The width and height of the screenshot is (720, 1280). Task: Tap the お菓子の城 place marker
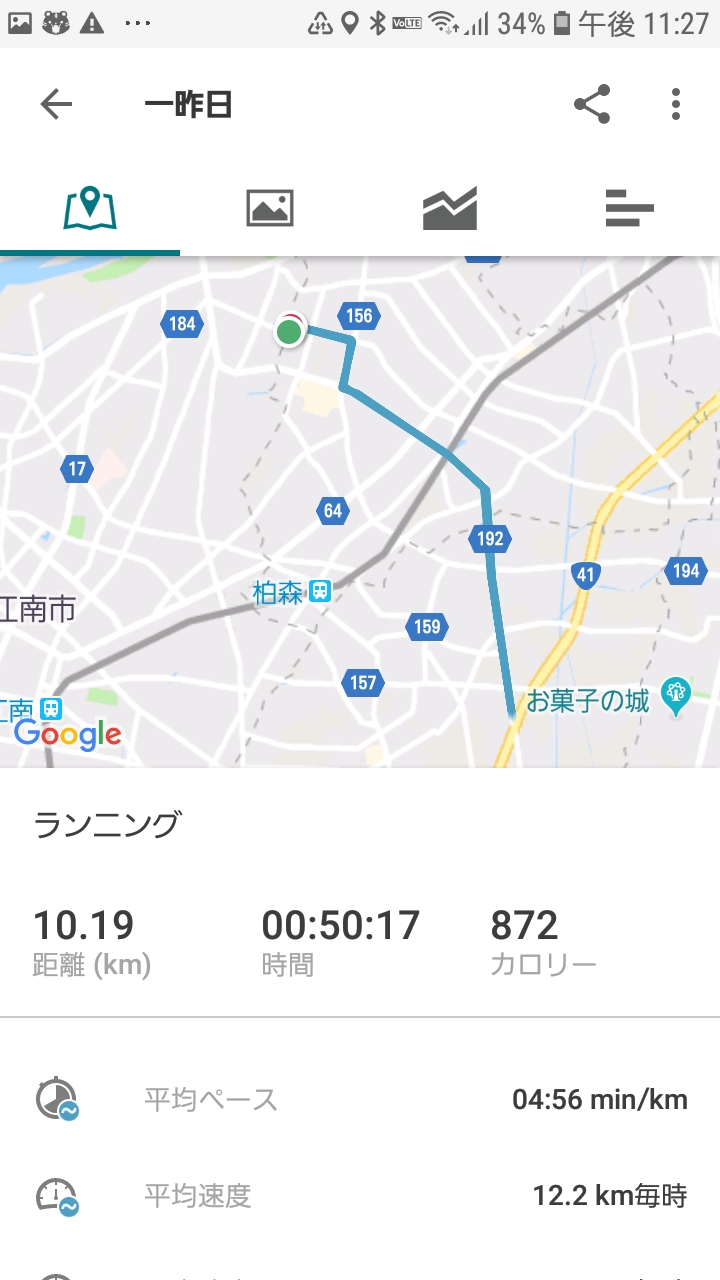click(x=677, y=698)
